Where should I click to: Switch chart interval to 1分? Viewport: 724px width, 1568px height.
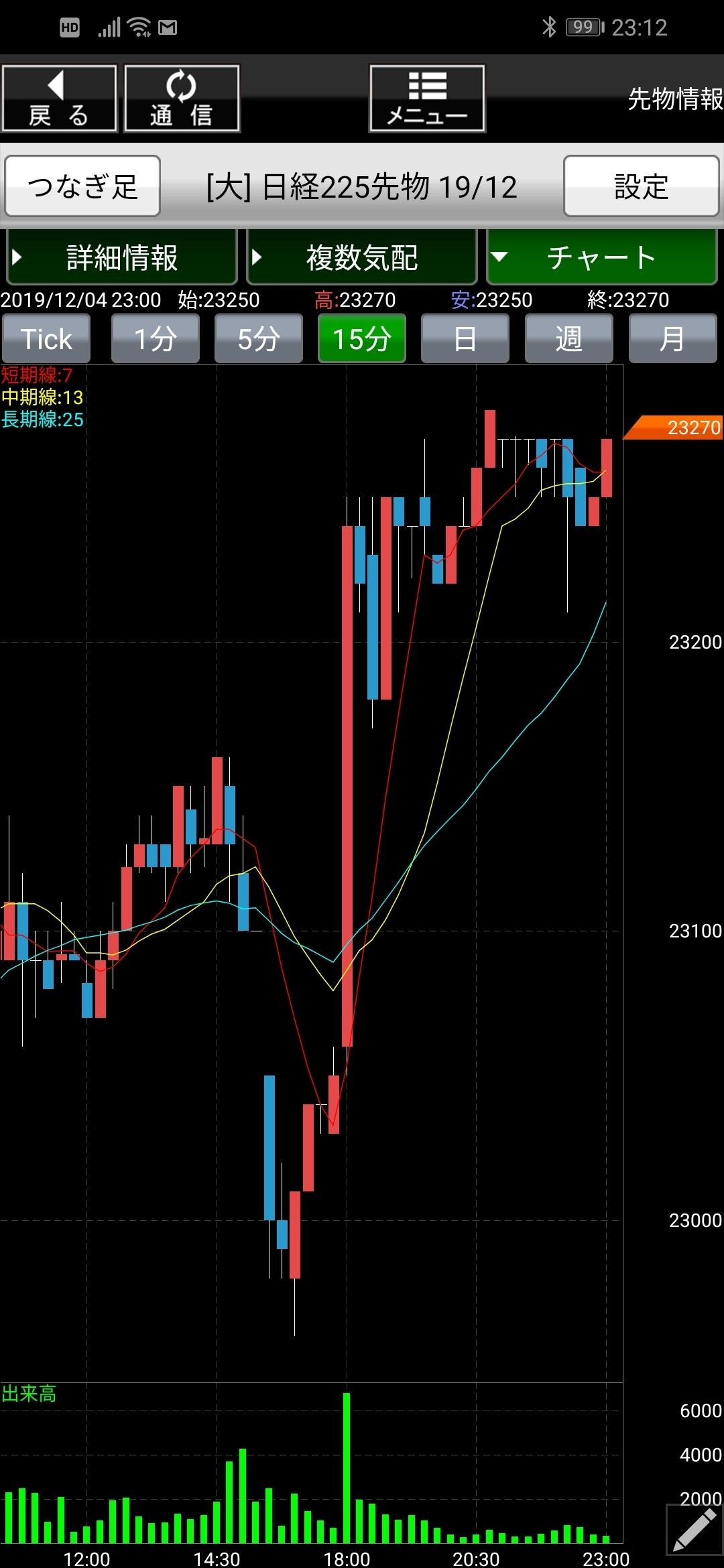tap(156, 338)
